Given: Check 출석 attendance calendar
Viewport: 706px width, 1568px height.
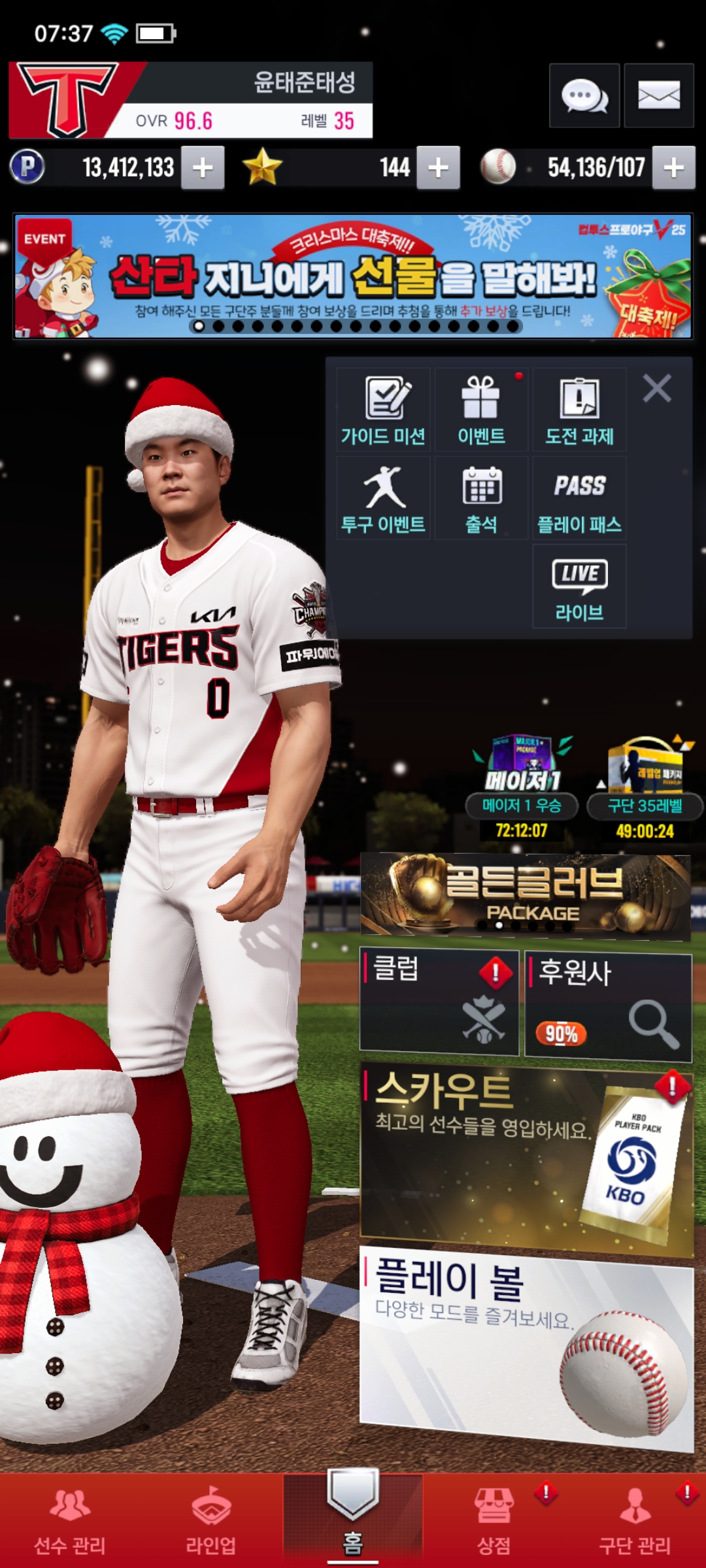Looking at the screenshot, I should [481, 498].
